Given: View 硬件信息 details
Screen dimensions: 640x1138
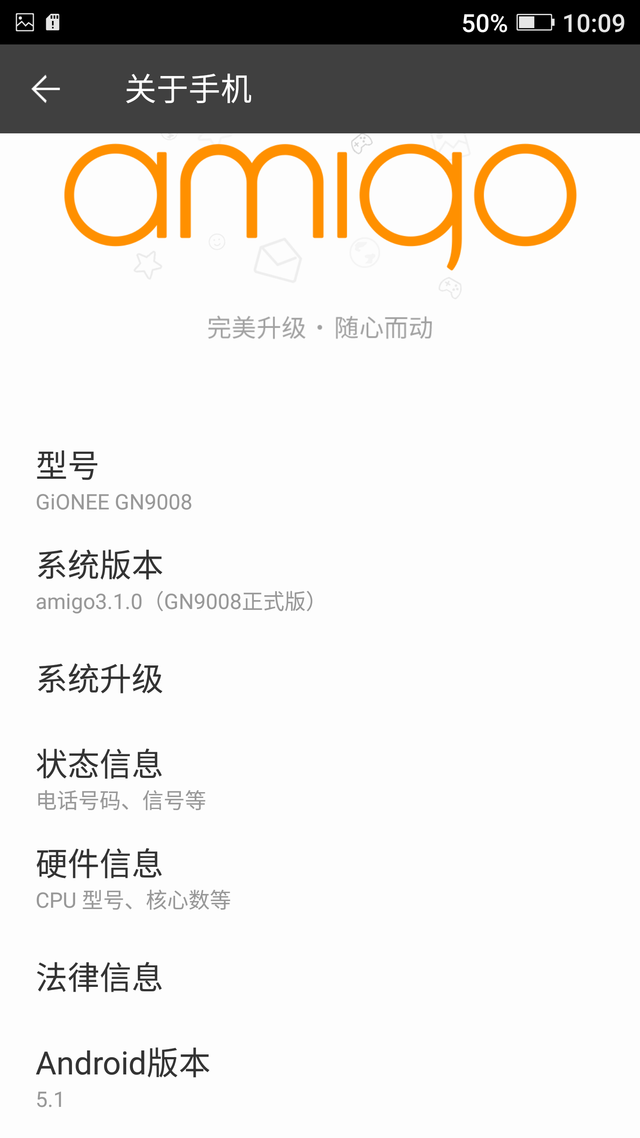Looking at the screenshot, I should click(320, 879).
